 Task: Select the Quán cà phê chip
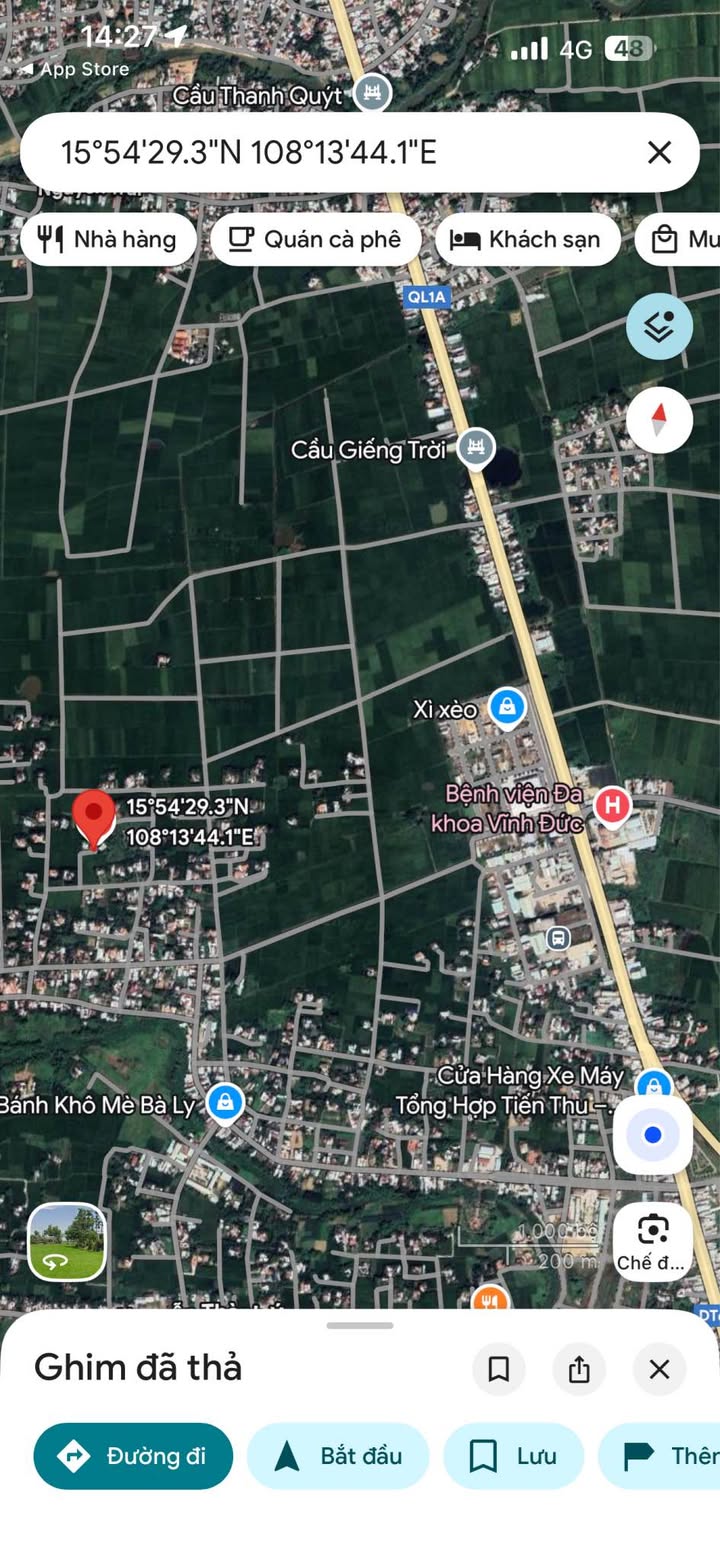point(315,239)
